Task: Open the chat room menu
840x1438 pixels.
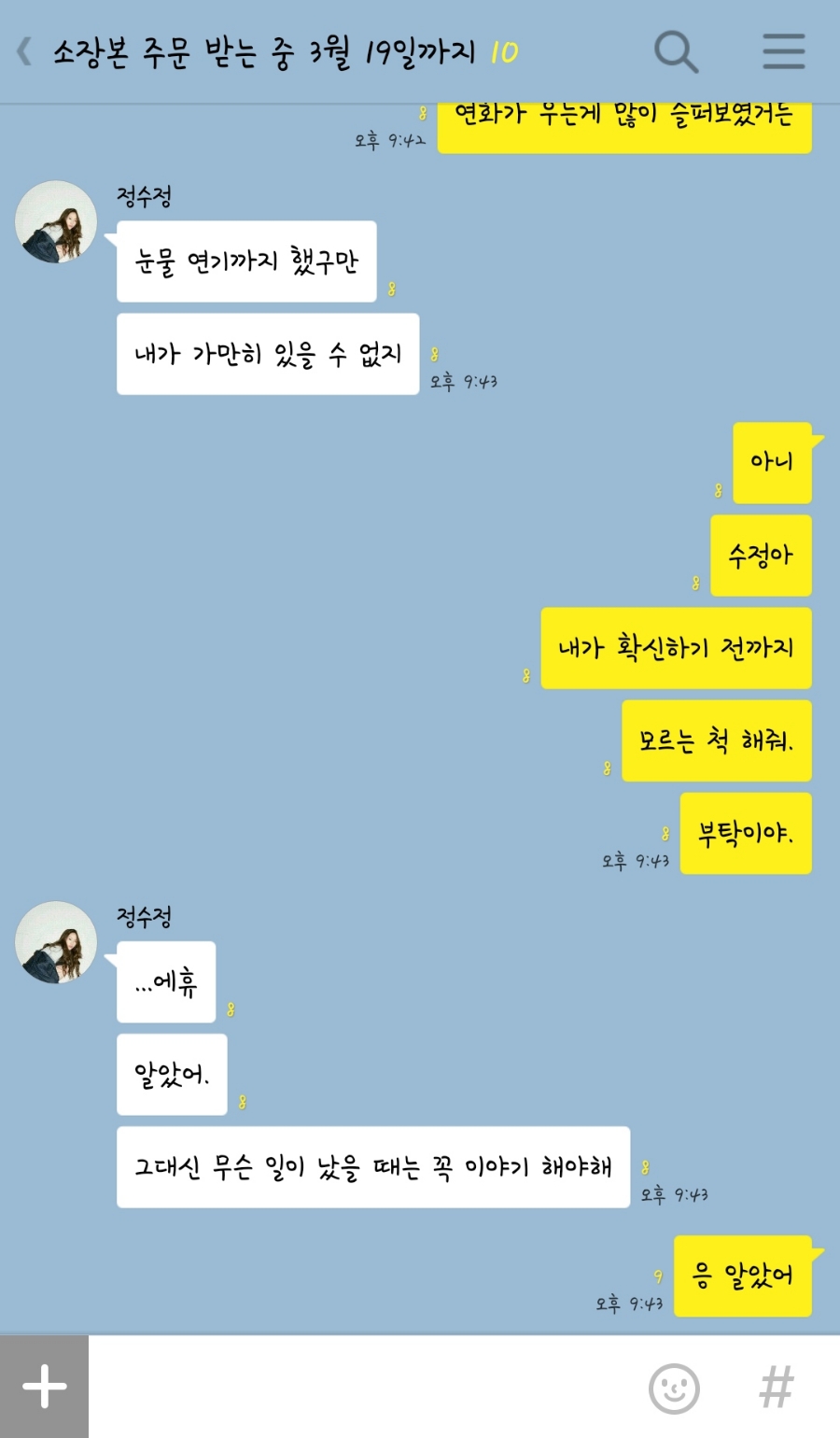Action: click(783, 52)
